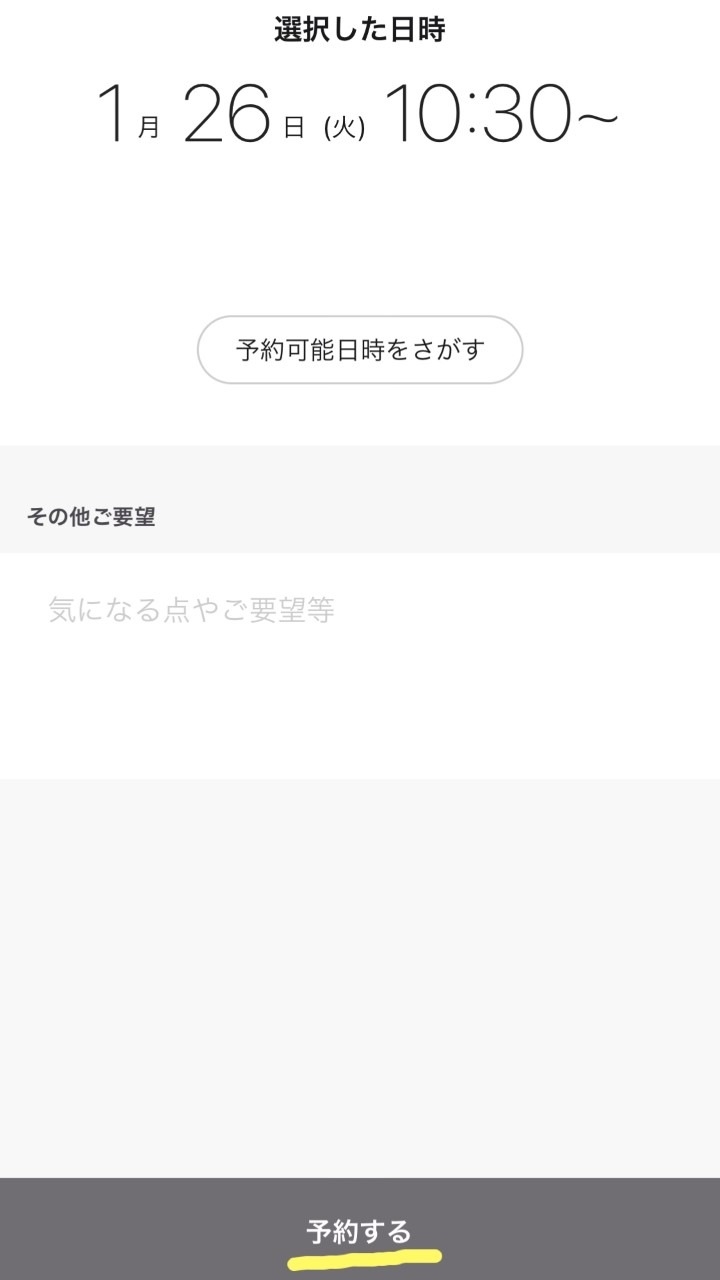
Task: Focus the その他ご要望 text field
Action: pos(360,665)
